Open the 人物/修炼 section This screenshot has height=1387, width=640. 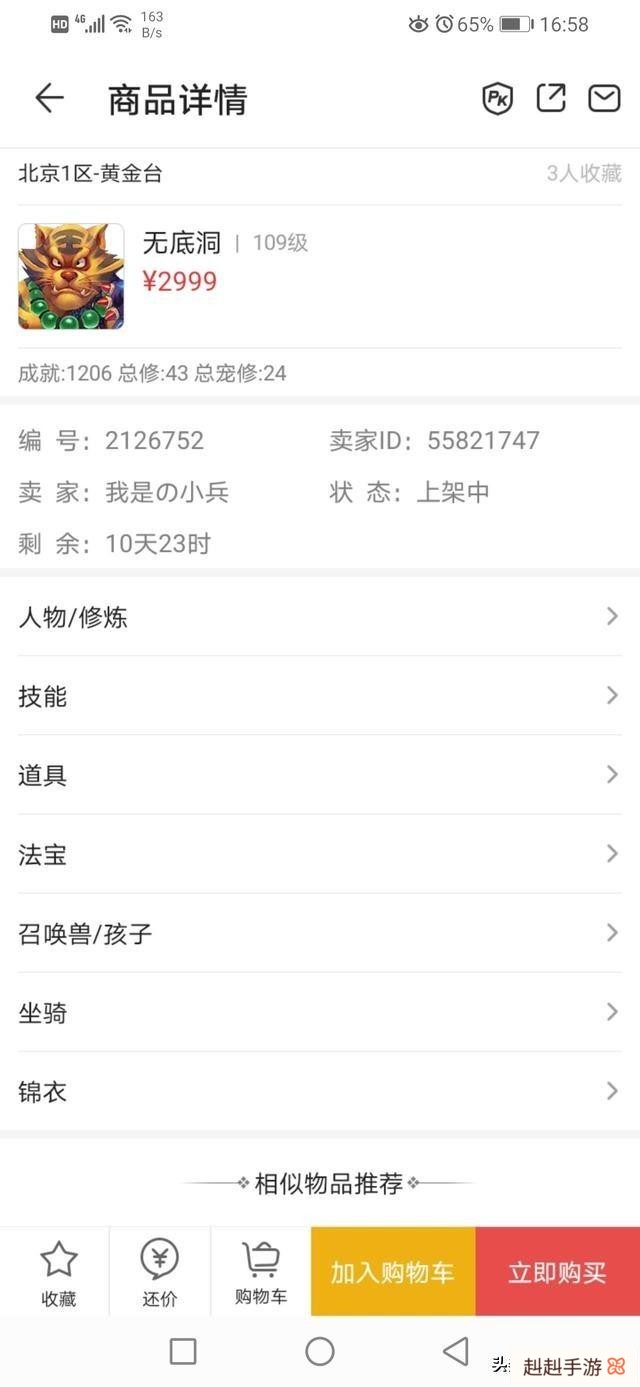(319, 617)
